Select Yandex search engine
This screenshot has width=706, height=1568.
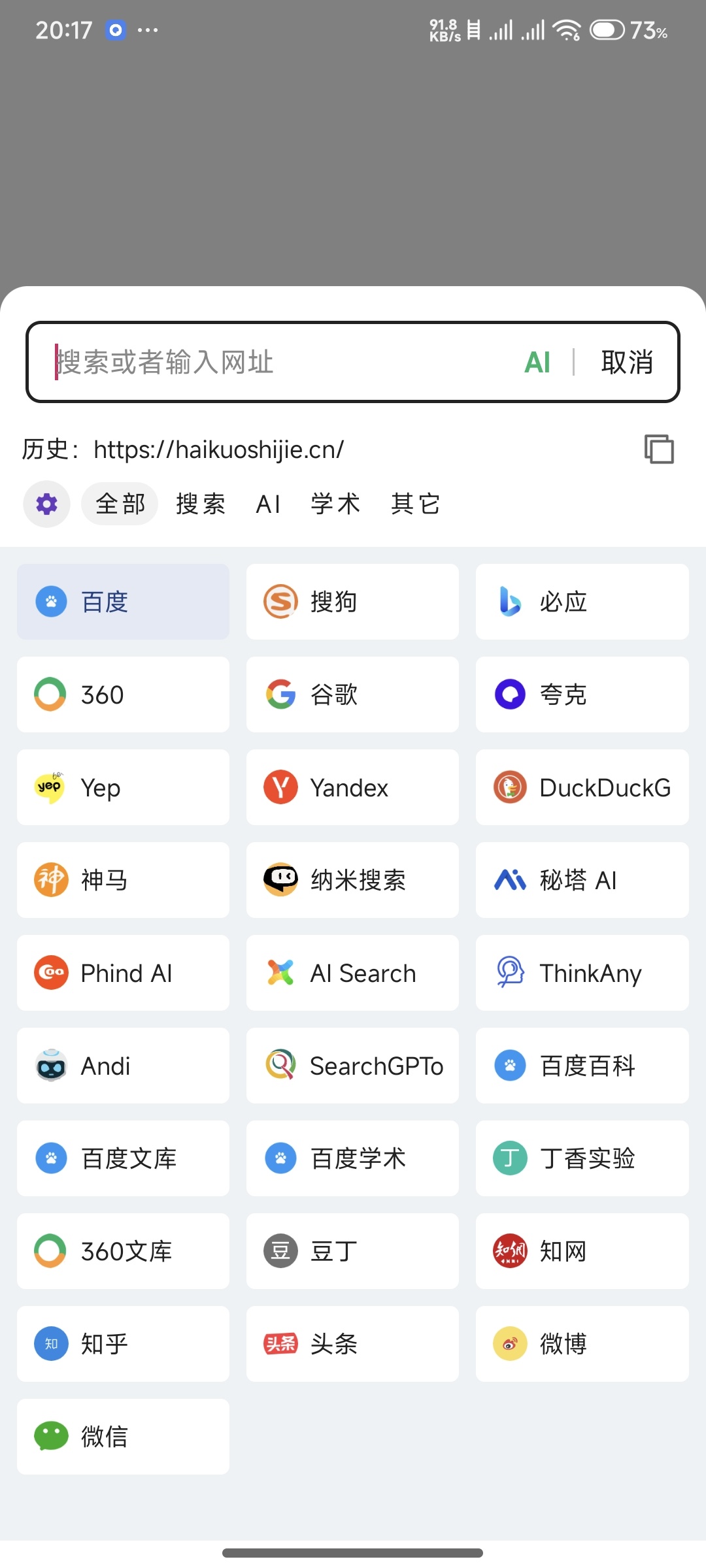click(352, 787)
